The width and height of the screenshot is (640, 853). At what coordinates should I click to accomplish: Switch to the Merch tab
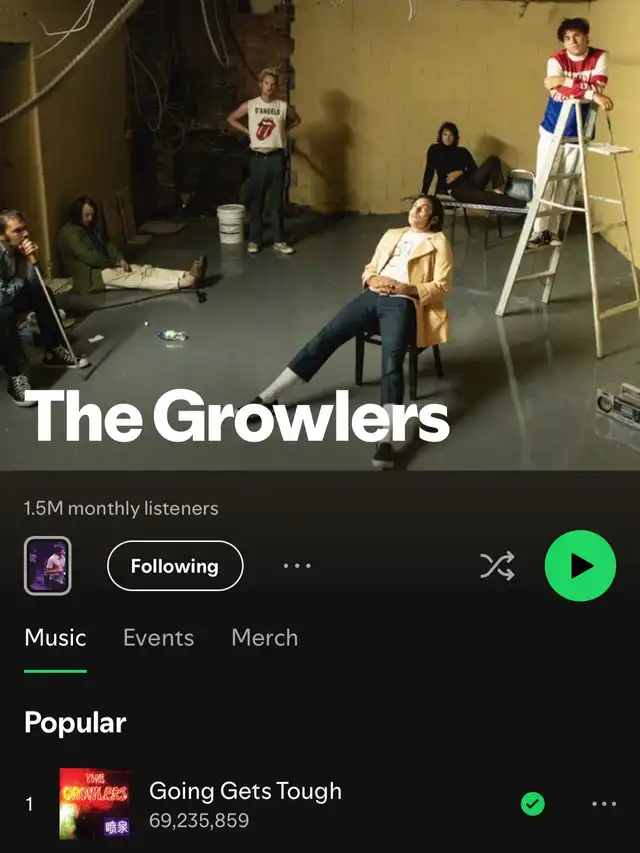(x=264, y=638)
